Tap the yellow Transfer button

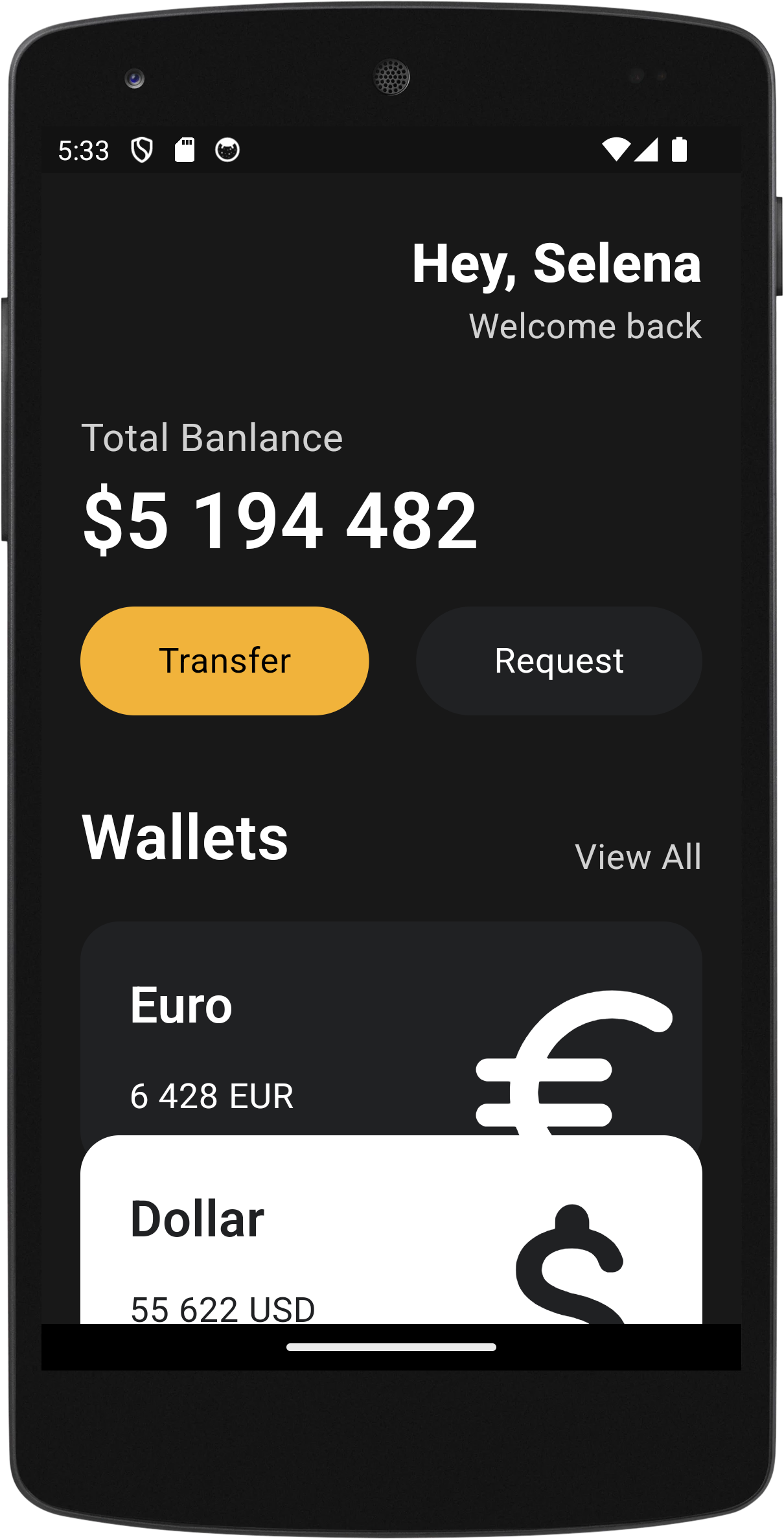pos(224,660)
